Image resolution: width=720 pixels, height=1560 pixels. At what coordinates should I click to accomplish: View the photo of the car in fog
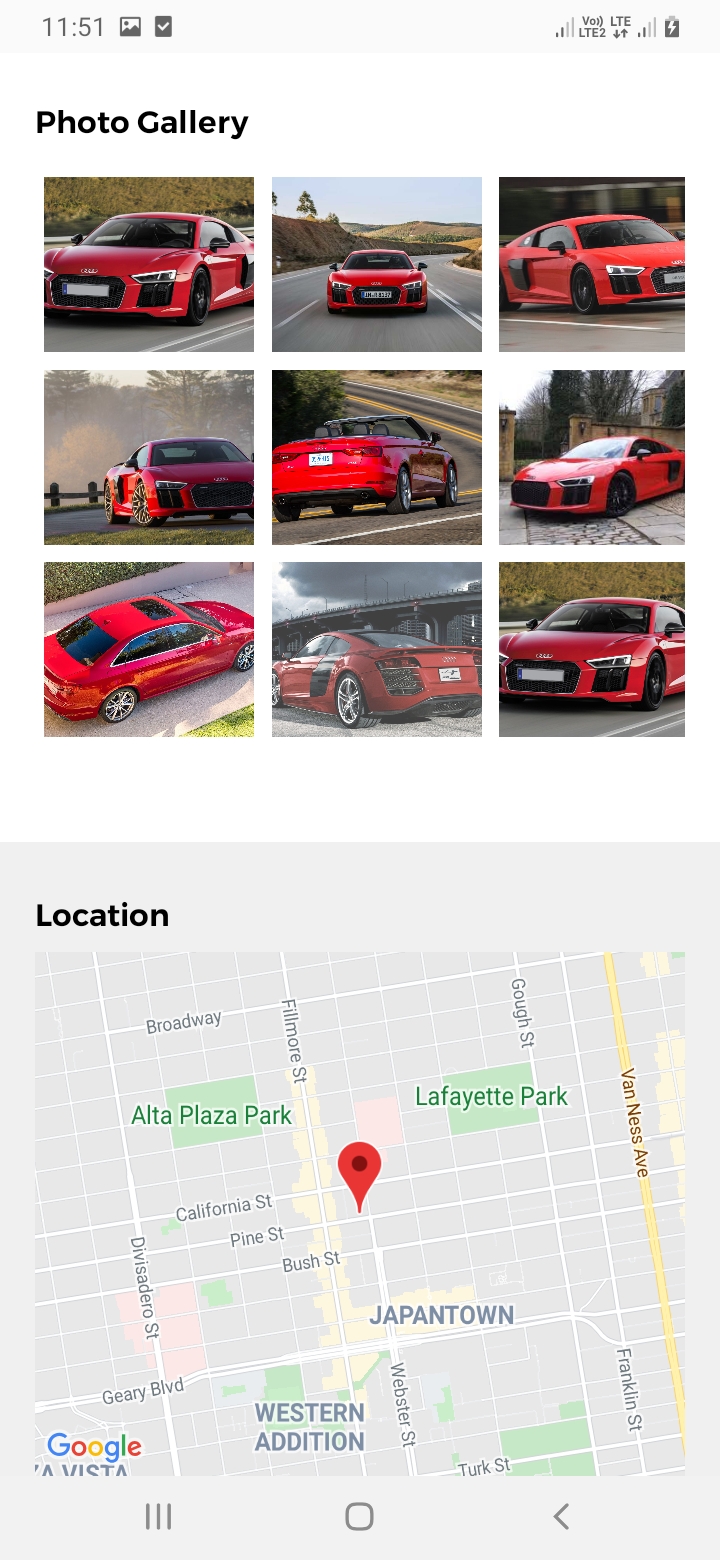(x=149, y=457)
